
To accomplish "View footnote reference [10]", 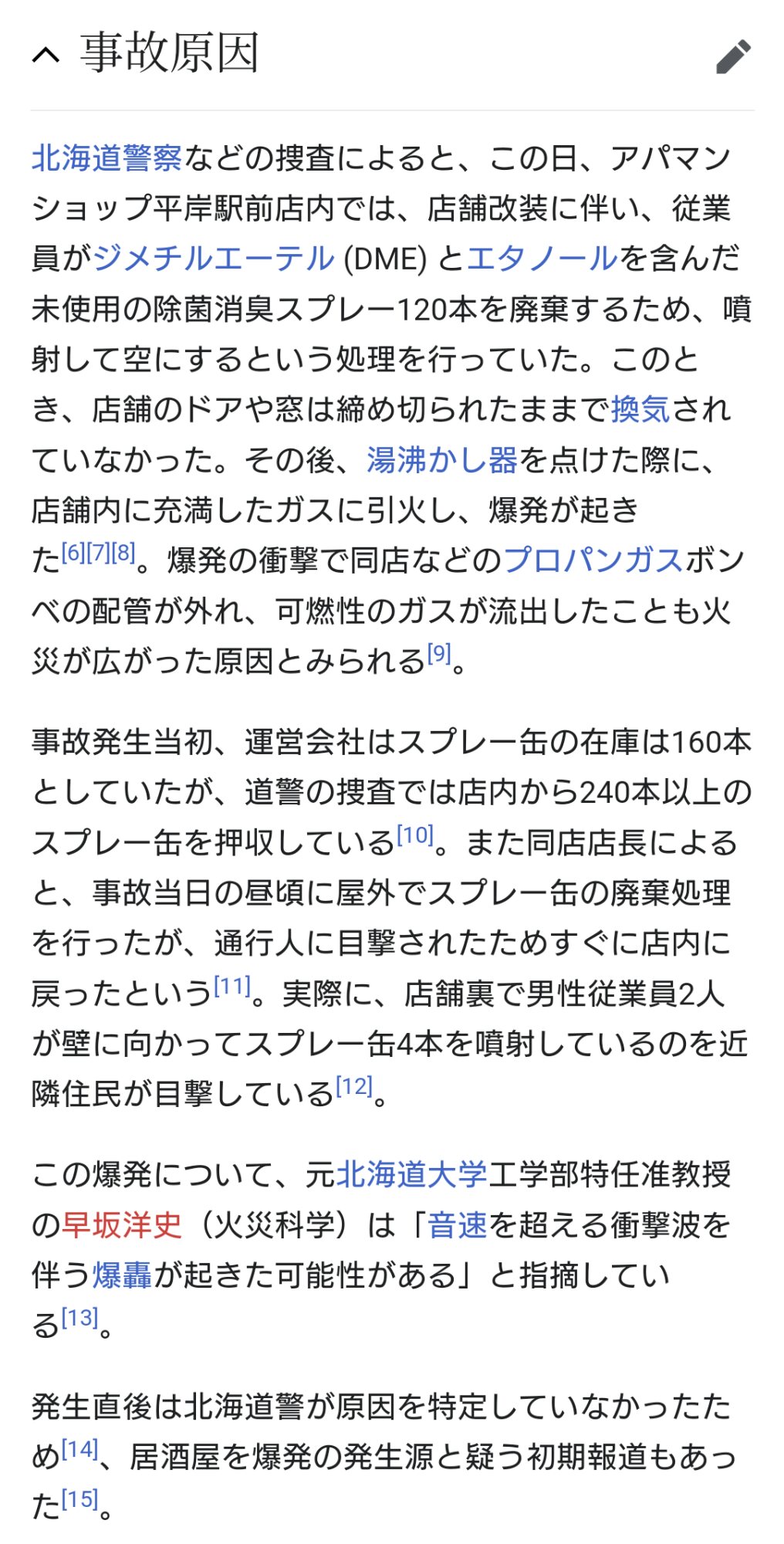I will point(415,835).
